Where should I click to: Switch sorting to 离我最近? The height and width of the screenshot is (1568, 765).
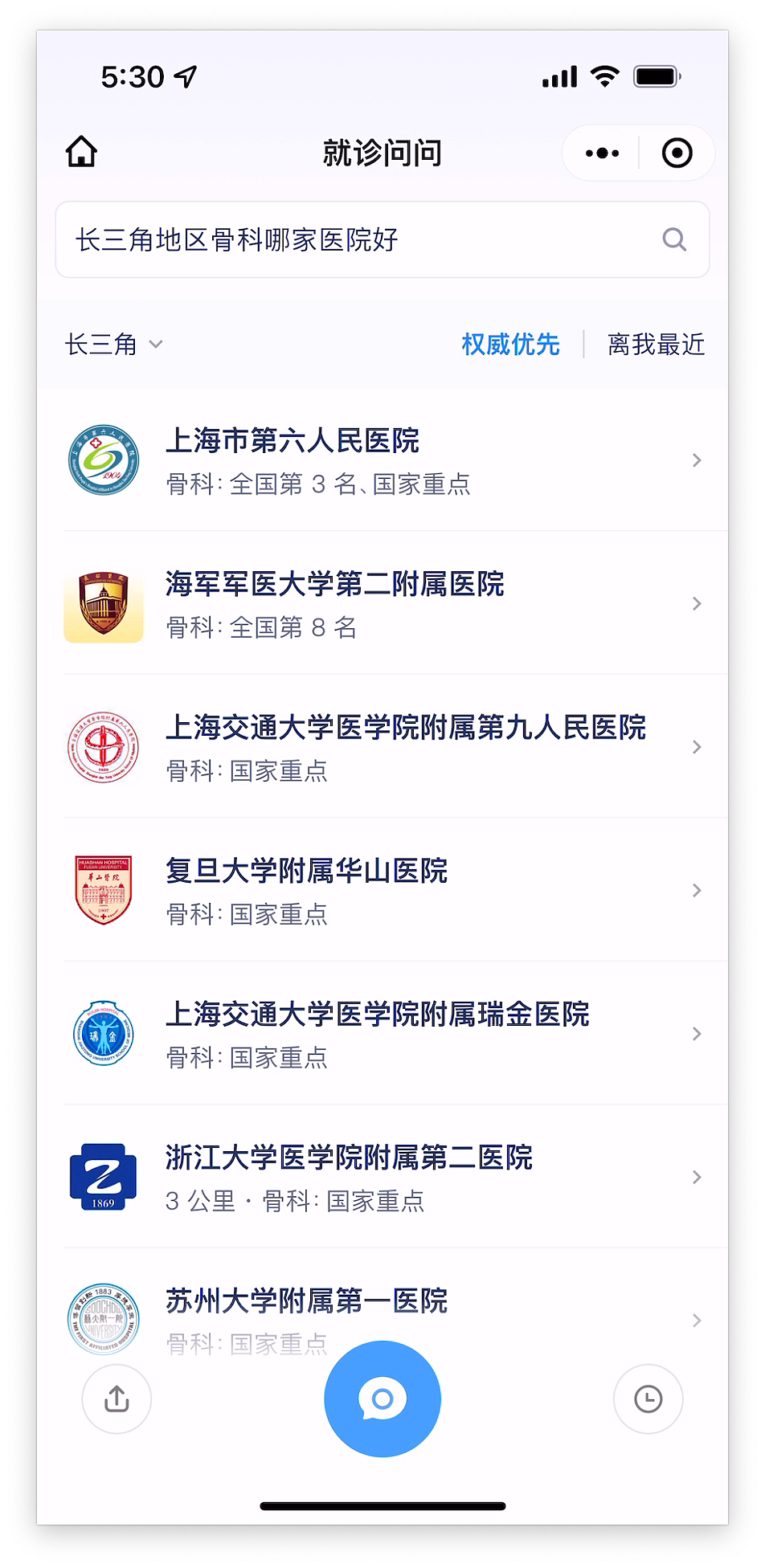tap(656, 345)
